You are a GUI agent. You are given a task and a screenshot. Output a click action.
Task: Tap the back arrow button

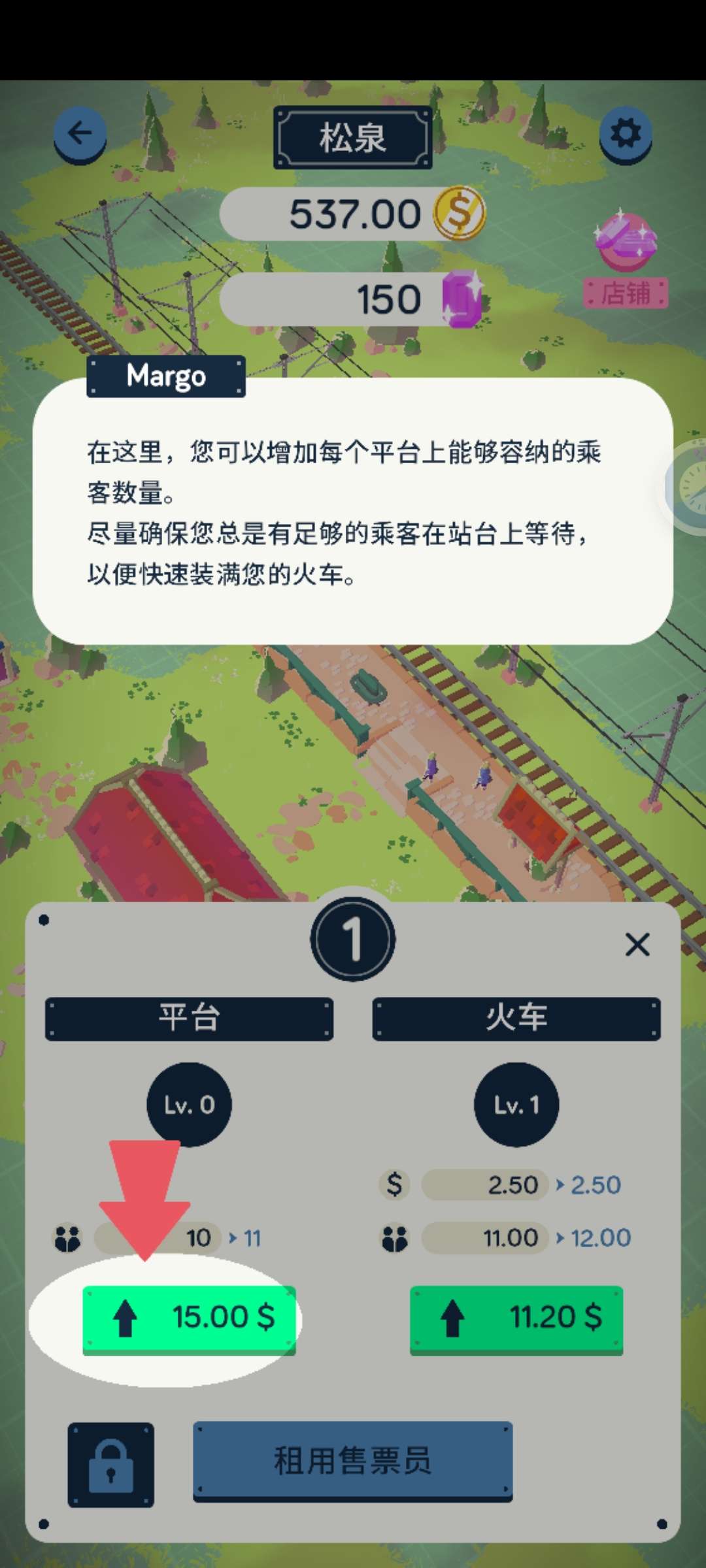80,134
